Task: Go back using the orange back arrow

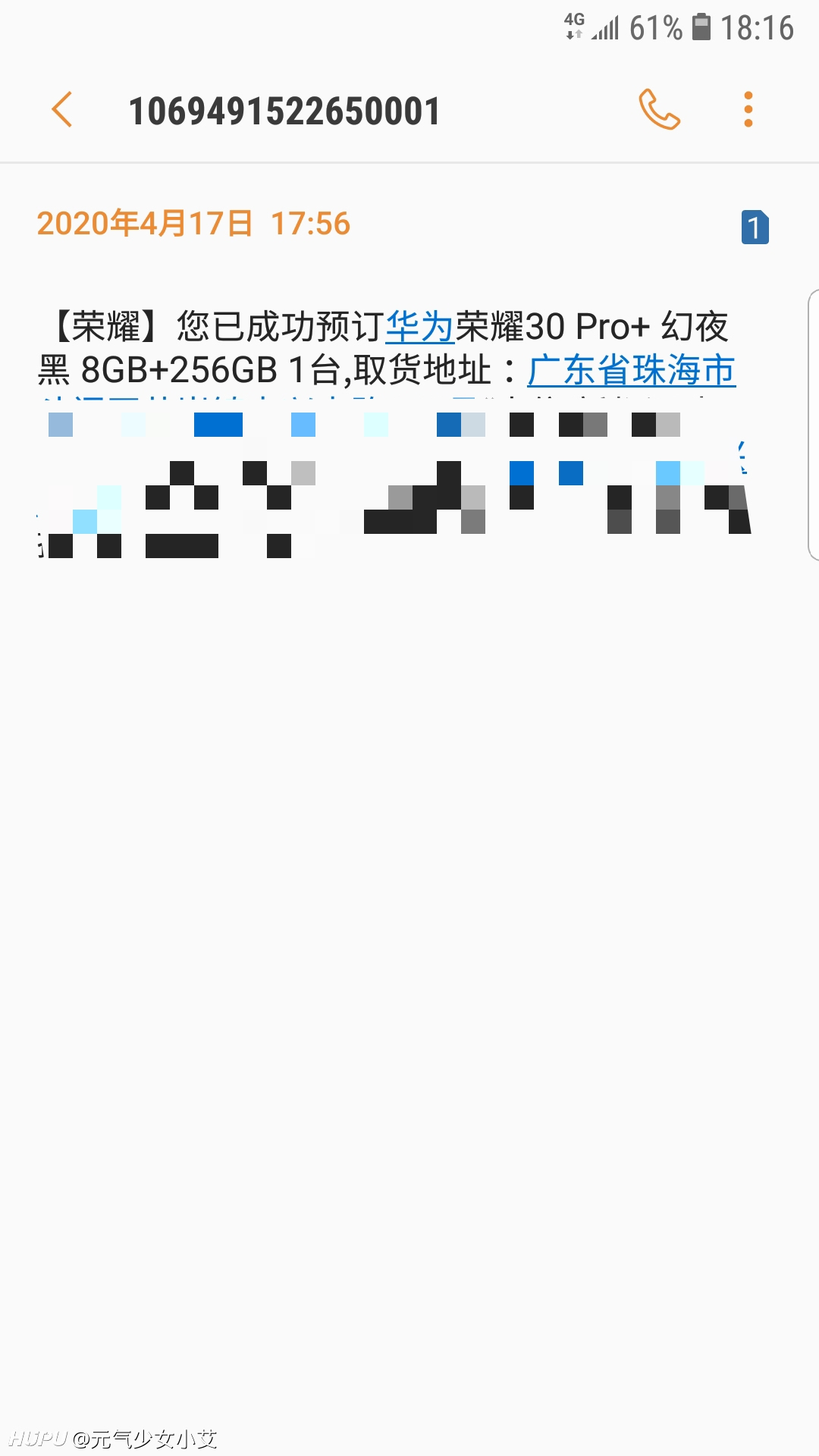Action: coord(62,110)
